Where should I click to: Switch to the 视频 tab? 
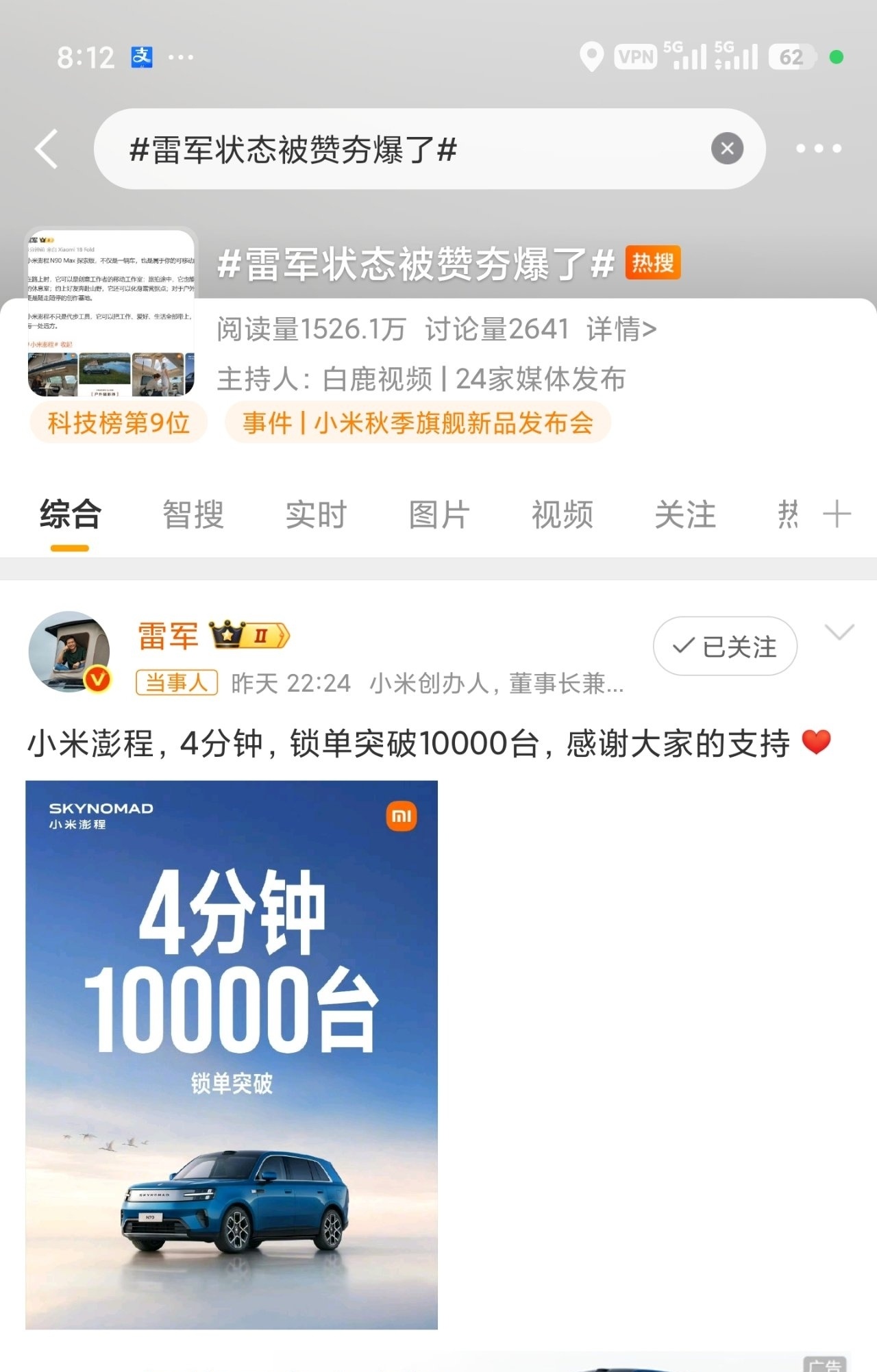pyautogui.click(x=563, y=514)
